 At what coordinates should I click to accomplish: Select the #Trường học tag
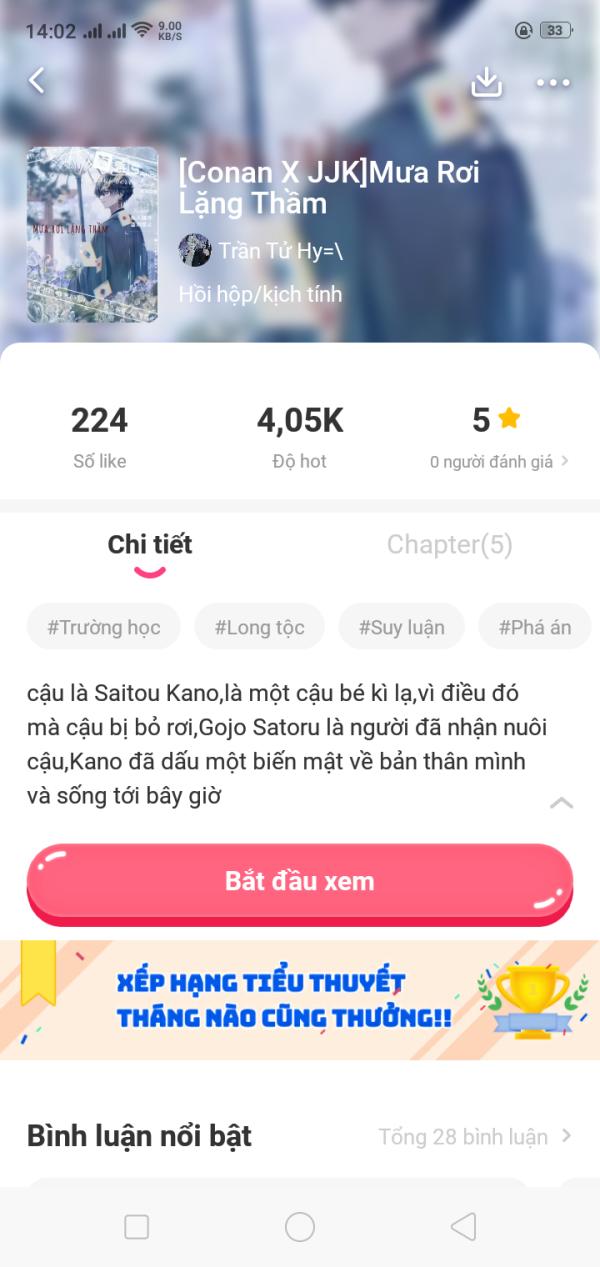click(104, 628)
